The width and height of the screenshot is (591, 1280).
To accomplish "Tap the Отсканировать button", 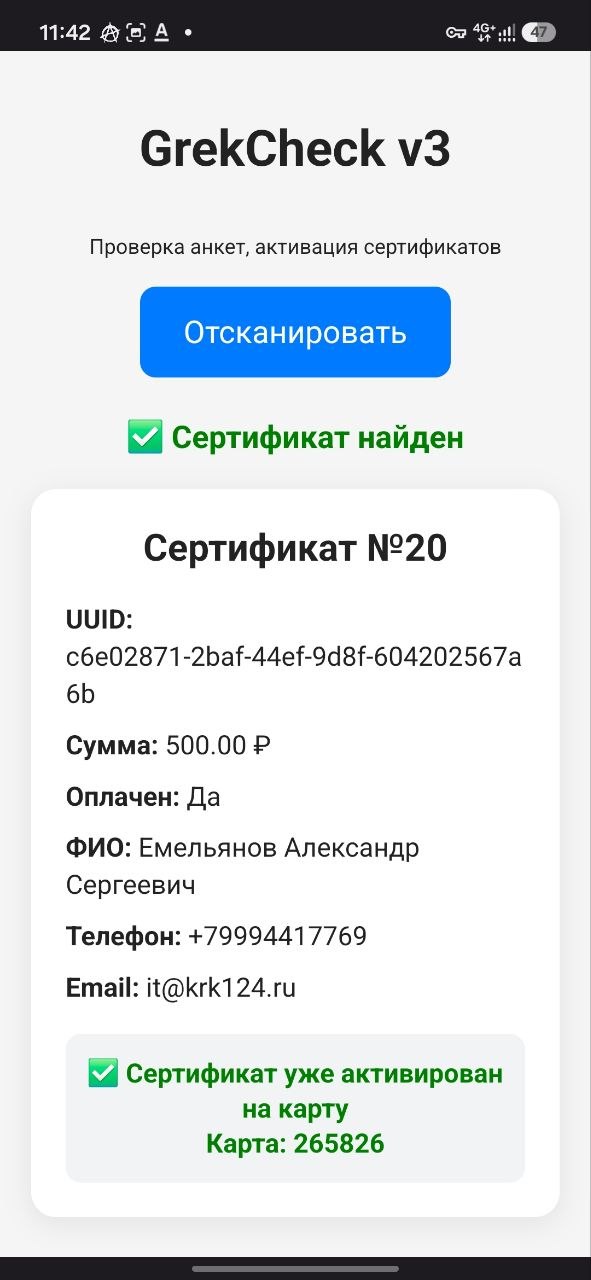I will [295, 332].
